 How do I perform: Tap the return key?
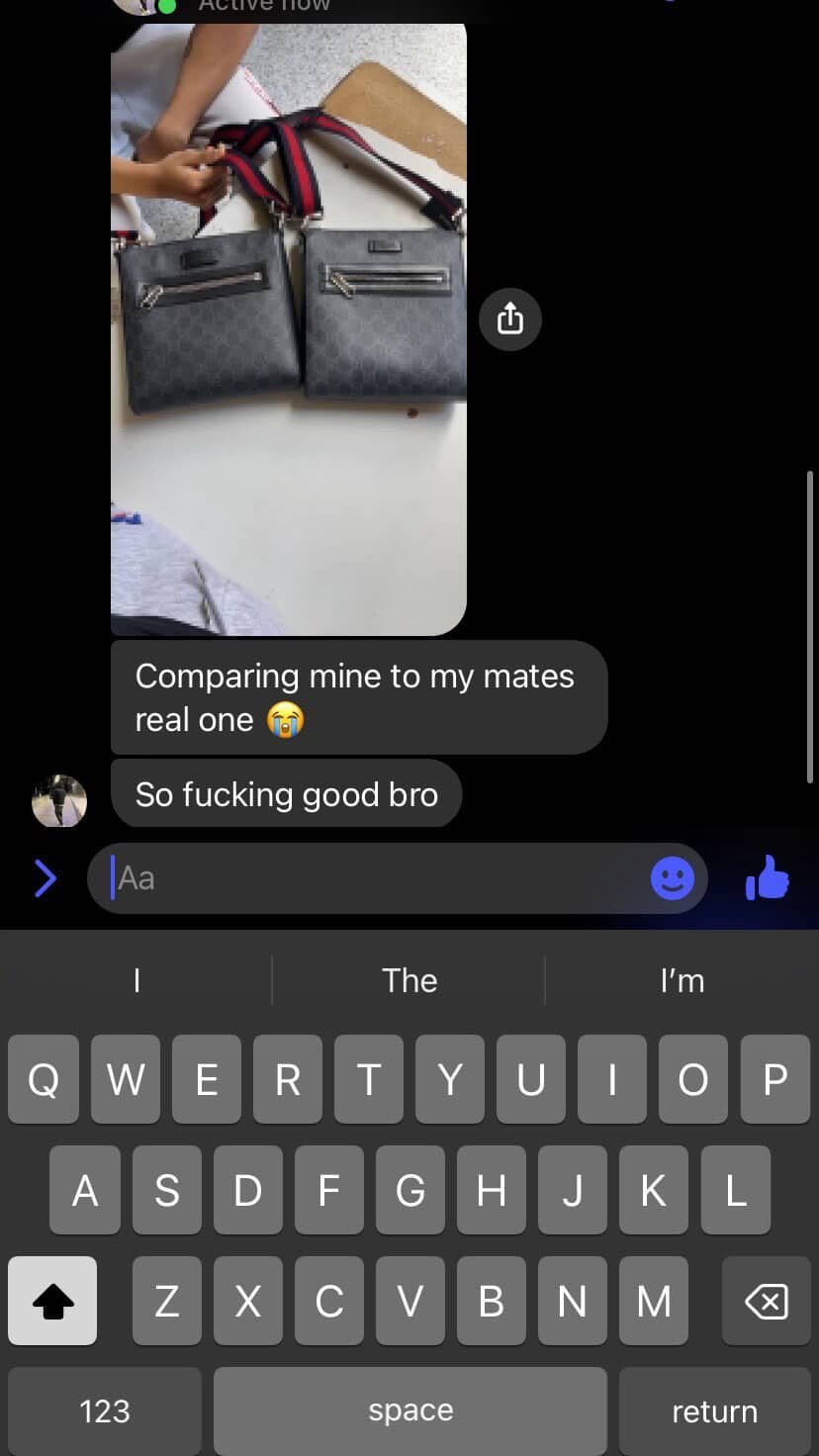pyautogui.click(x=714, y=1410)
